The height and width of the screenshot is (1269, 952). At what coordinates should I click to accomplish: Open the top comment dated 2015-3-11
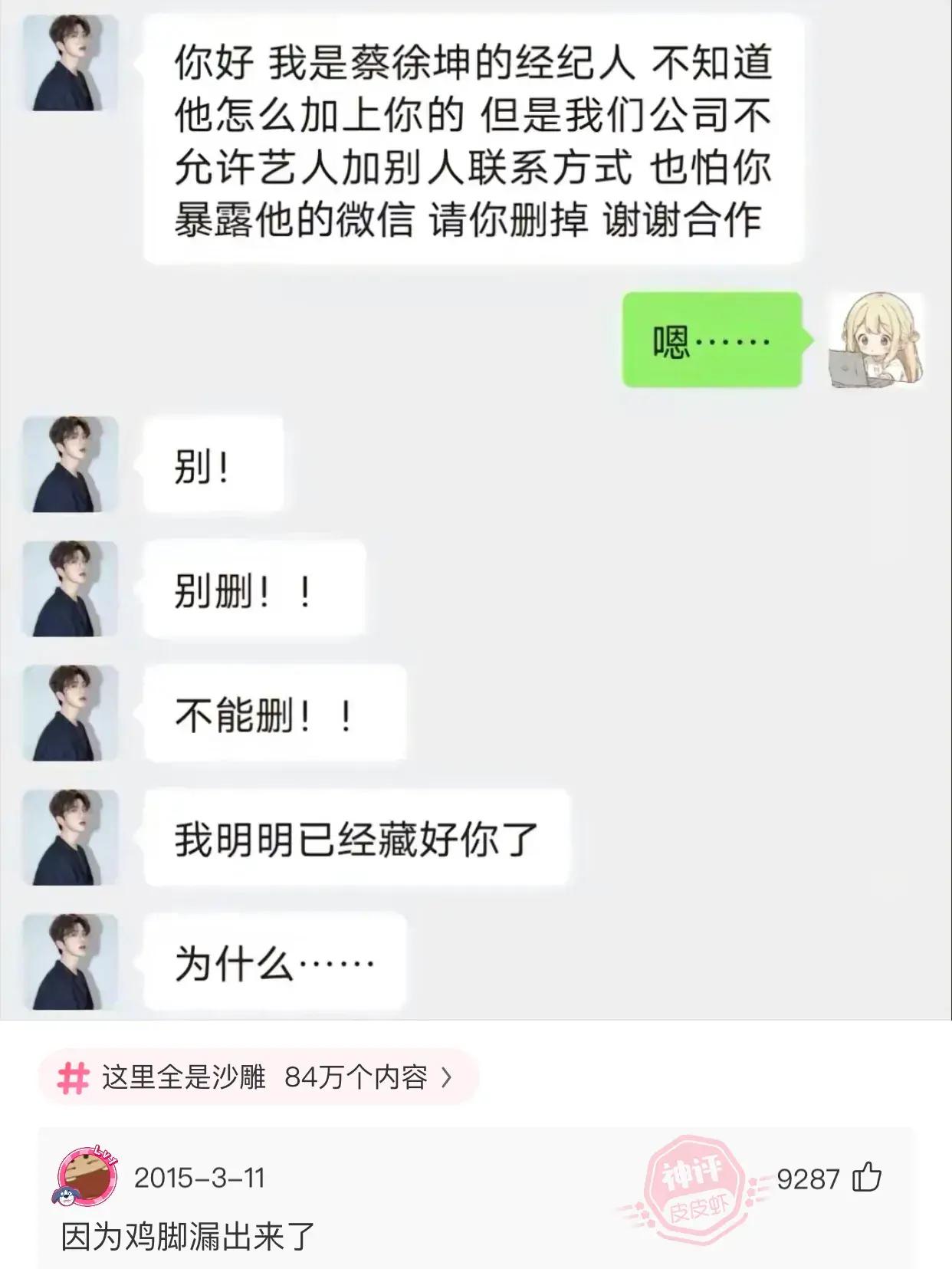point(188,1237)
